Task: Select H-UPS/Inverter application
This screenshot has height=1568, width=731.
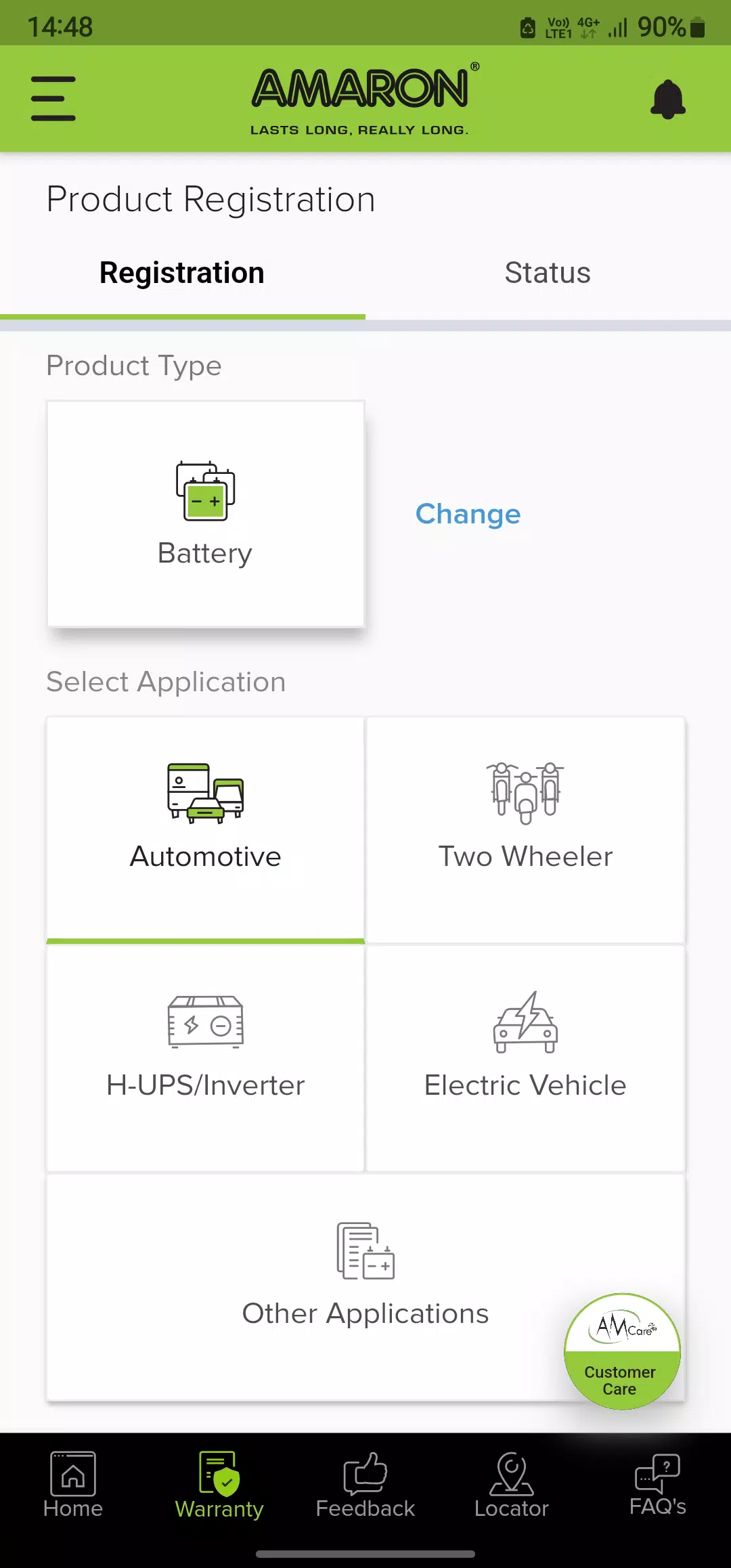Action: click(206, 1058)
